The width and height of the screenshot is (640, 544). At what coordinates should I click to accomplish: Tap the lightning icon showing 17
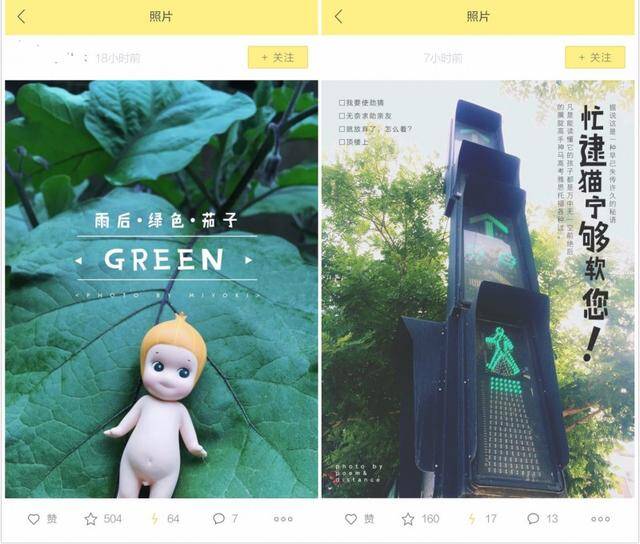pyautogui.click(x=481, y=519)
